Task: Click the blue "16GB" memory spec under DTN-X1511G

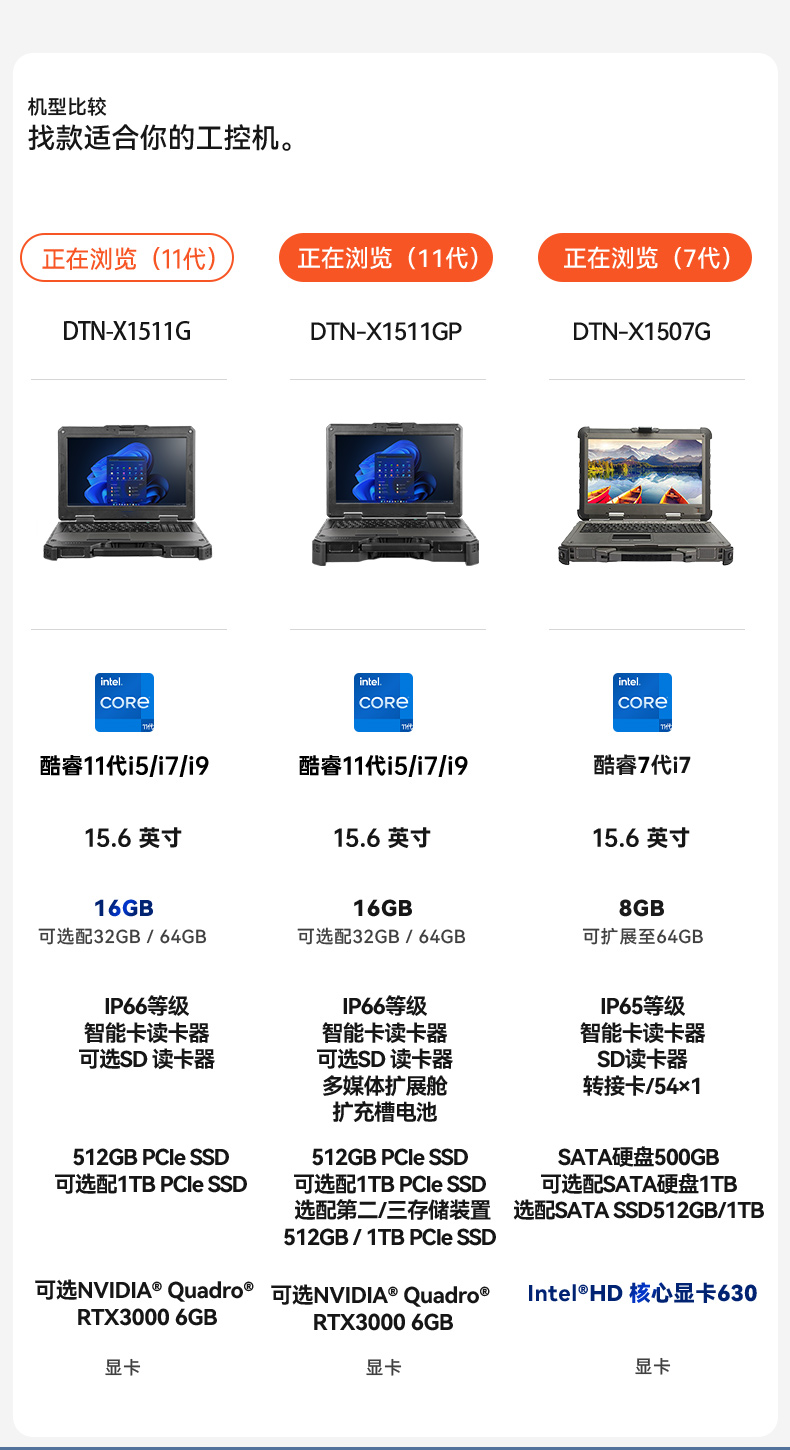Action: (123, 908)
